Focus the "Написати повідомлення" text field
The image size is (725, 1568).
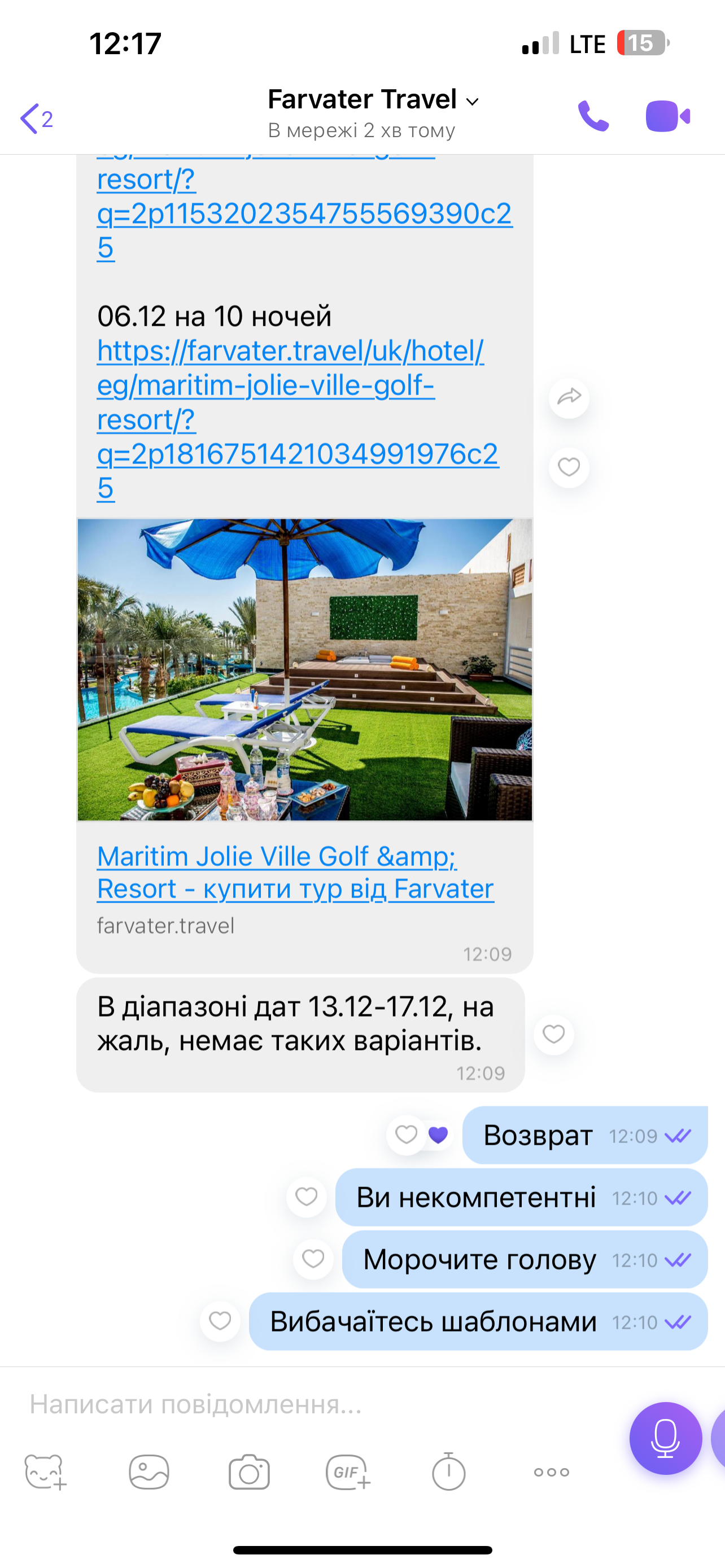click(x=304, y=1405)
